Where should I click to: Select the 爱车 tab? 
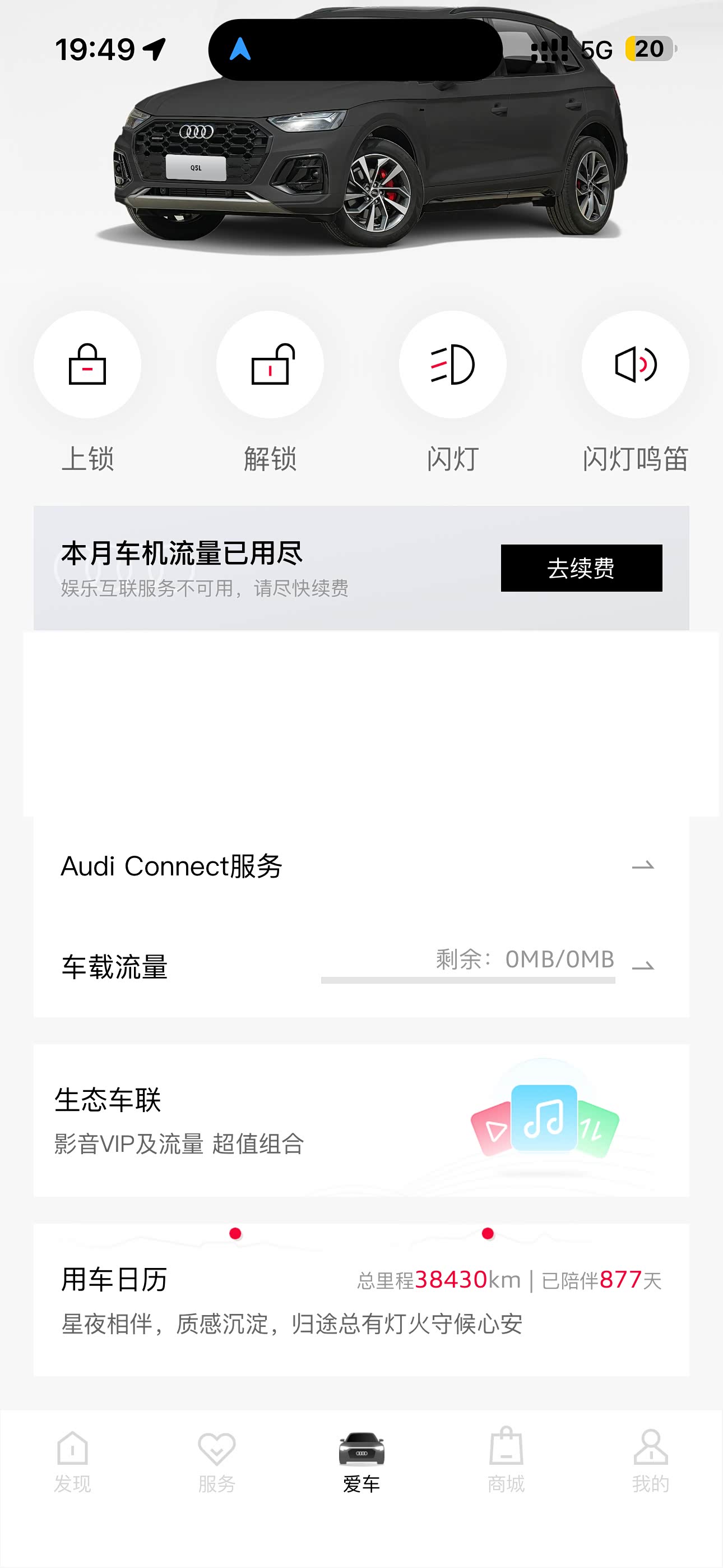click(x=361, y=1461)
